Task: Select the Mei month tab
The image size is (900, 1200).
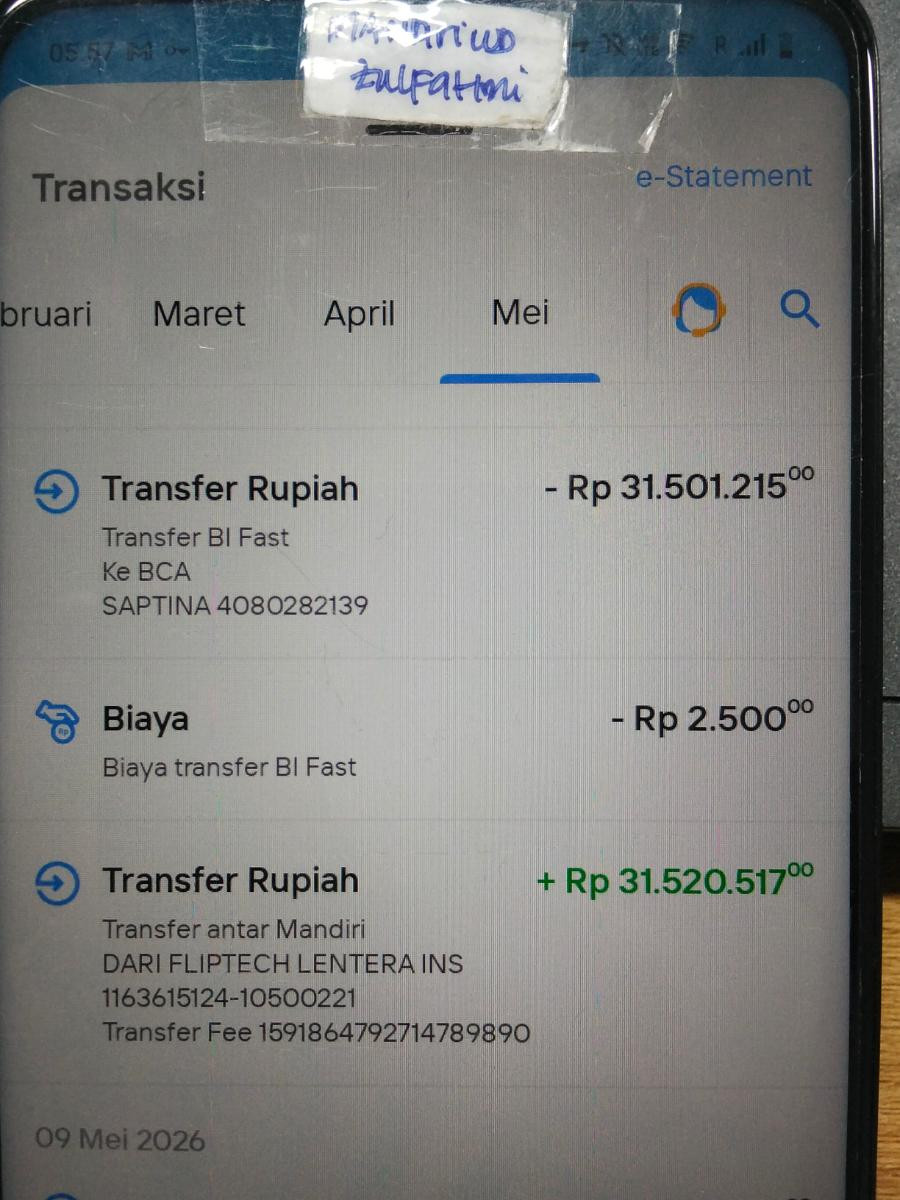Action: click(x=520, y=313)
